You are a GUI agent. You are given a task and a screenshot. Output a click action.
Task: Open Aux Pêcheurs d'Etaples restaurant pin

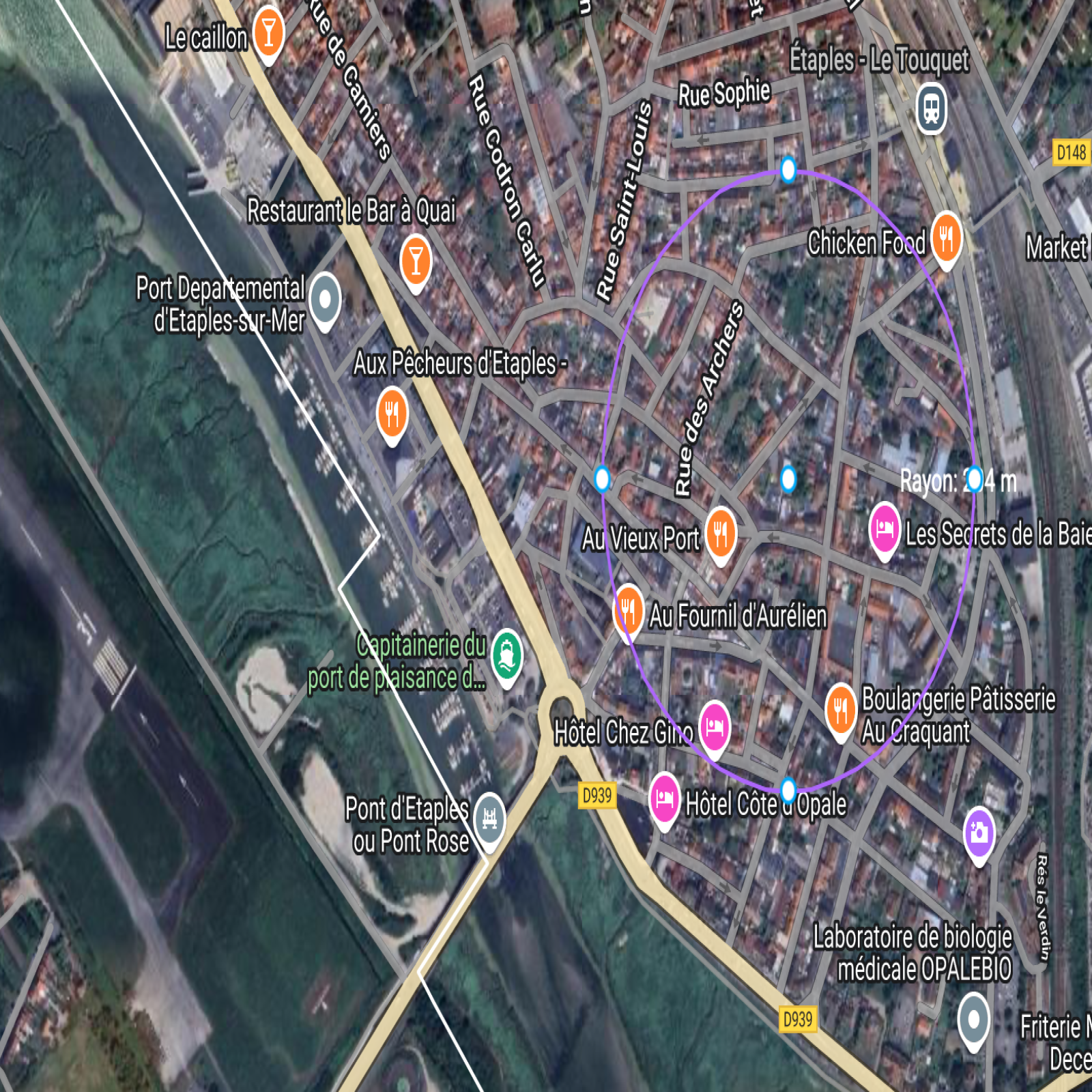pyautogui.click(x=392, y=412)
